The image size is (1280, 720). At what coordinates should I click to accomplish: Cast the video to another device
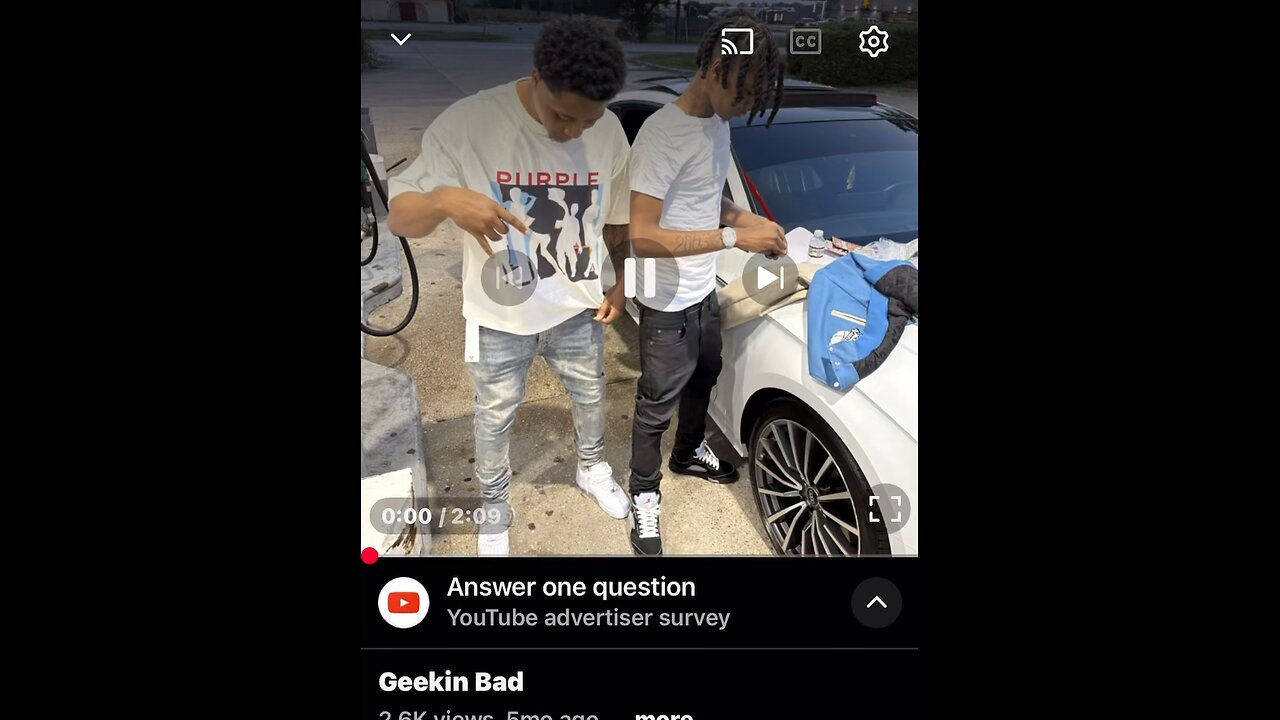click(x=737, y=41)
